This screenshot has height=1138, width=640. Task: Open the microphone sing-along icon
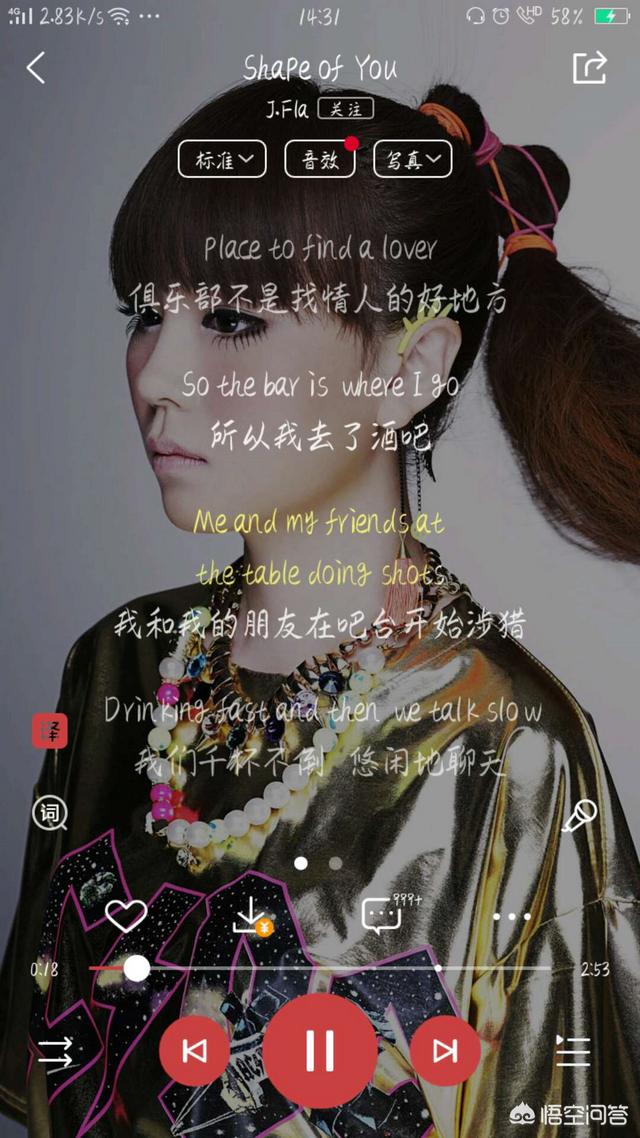point(579,816)
